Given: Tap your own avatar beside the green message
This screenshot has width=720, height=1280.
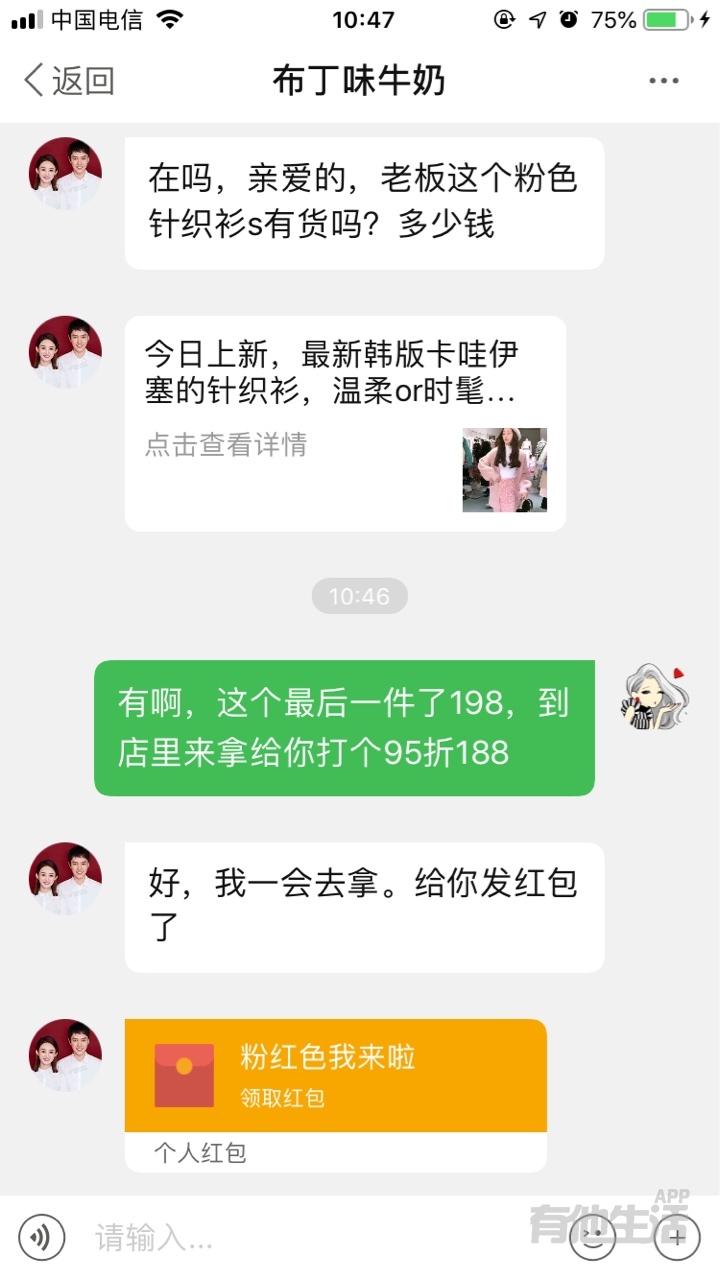Looking at the screenshot, I should pyautogui.click(x=656, y=697).
